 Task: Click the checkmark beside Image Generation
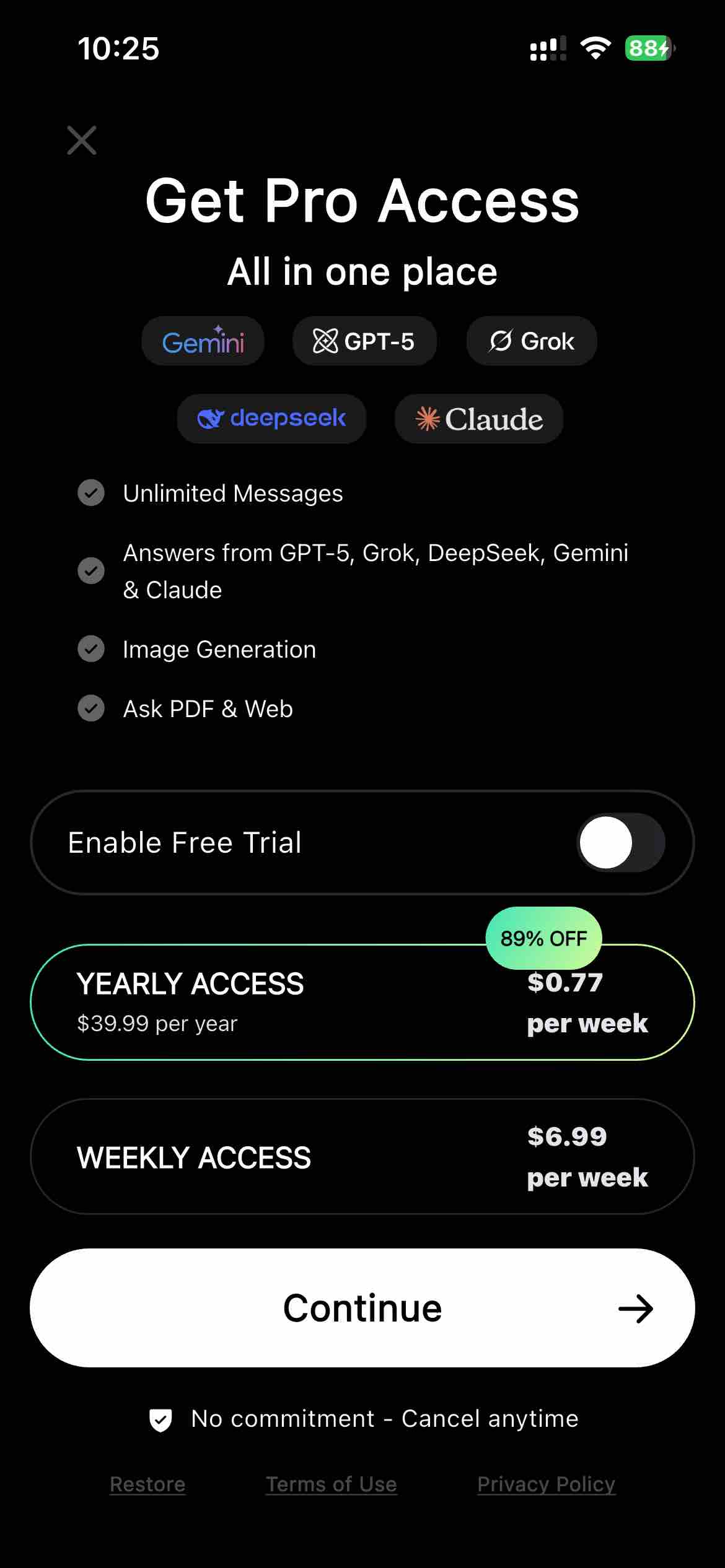coord(91,649)
